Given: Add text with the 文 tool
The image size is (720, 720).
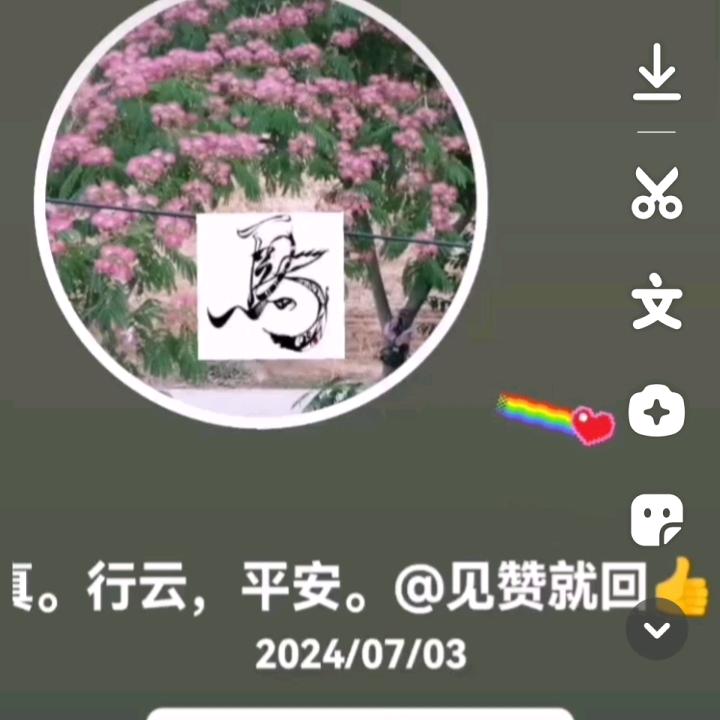Looking at the screenshot, I should tap(656, 302).
